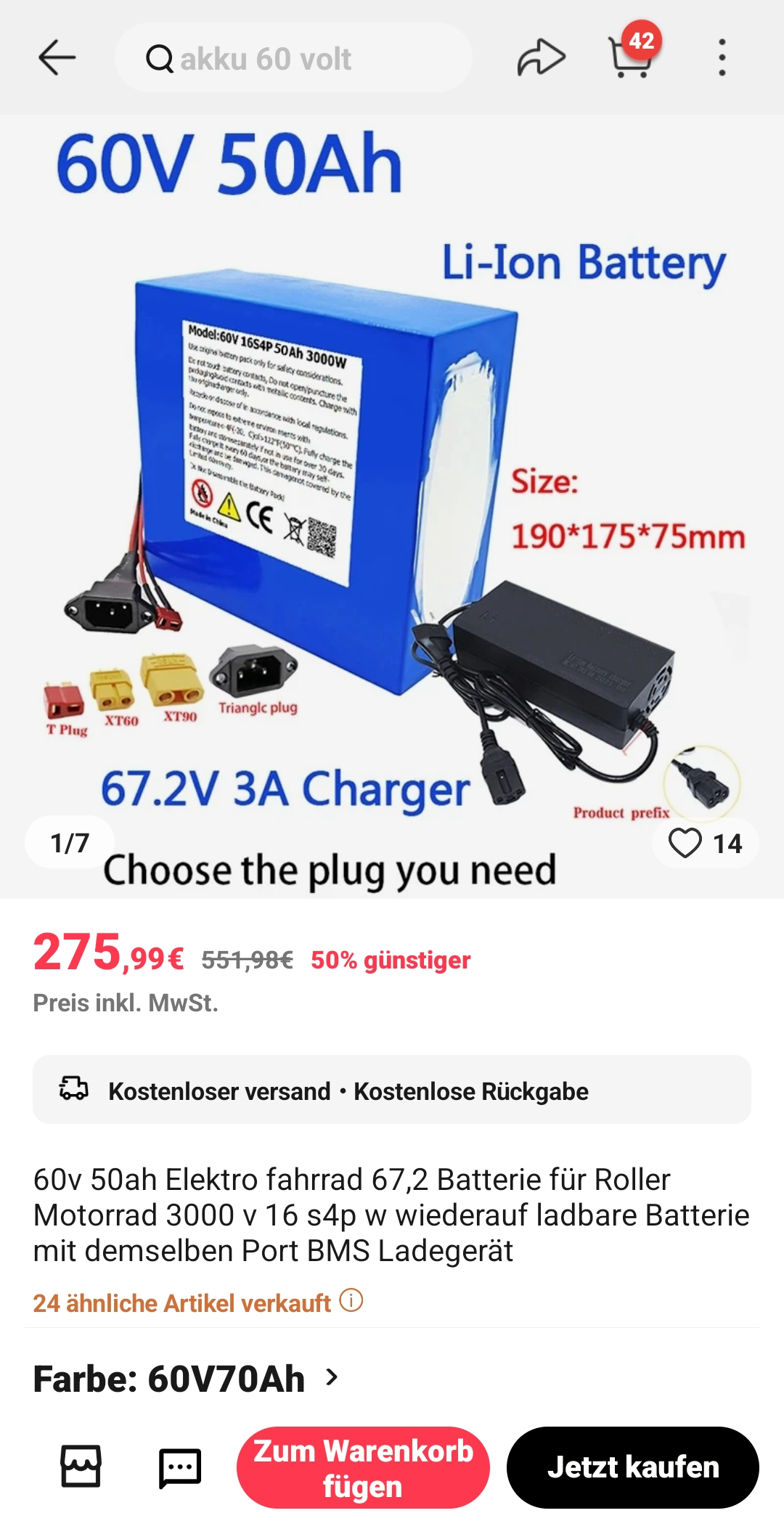Tap Zum Warenkorb fügen button
This screenshot has height=1529, width=784.
tap(363, 1467)
